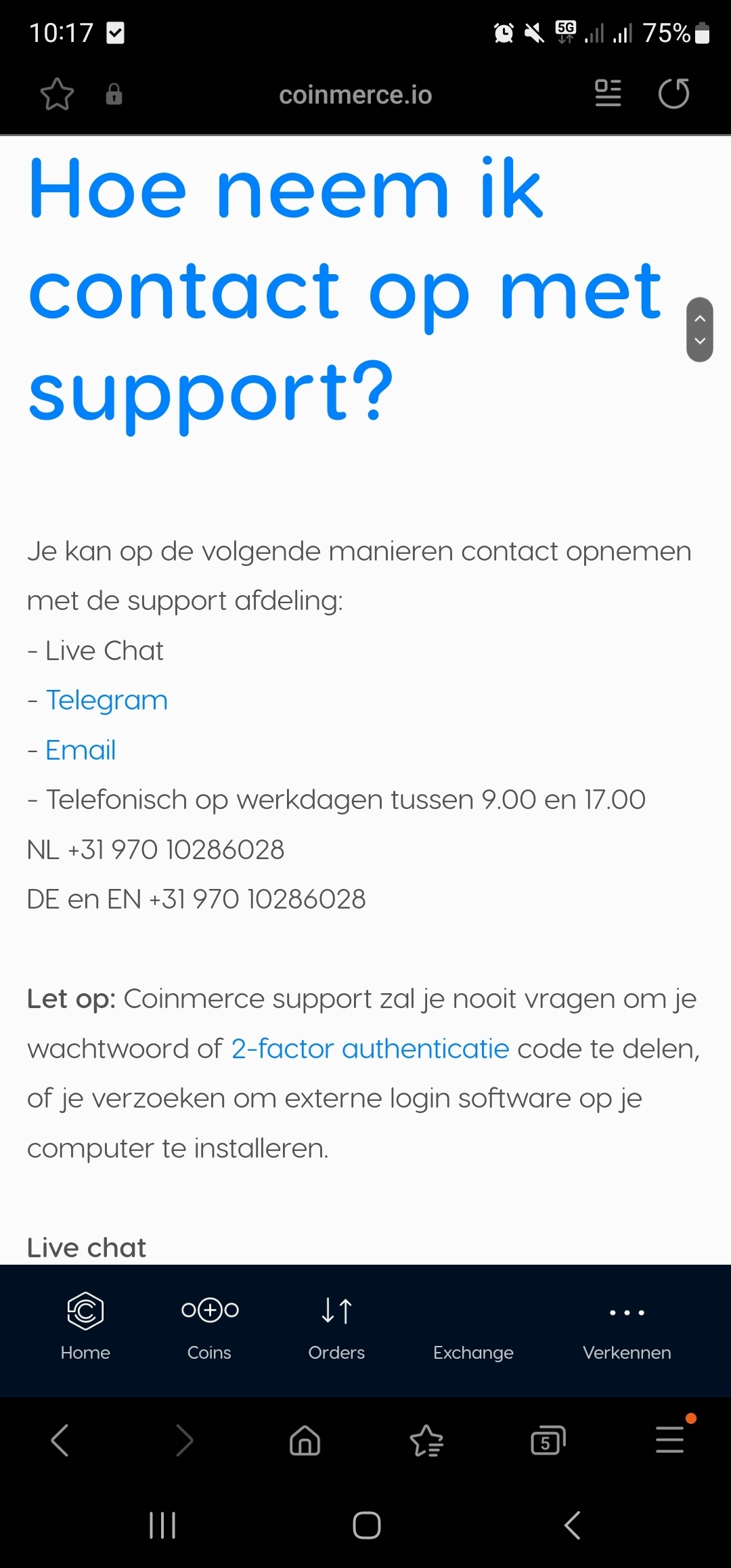Screen dimensions: 731x1568
Task: Open the Telegram contact link
Action: coord(106,700)
